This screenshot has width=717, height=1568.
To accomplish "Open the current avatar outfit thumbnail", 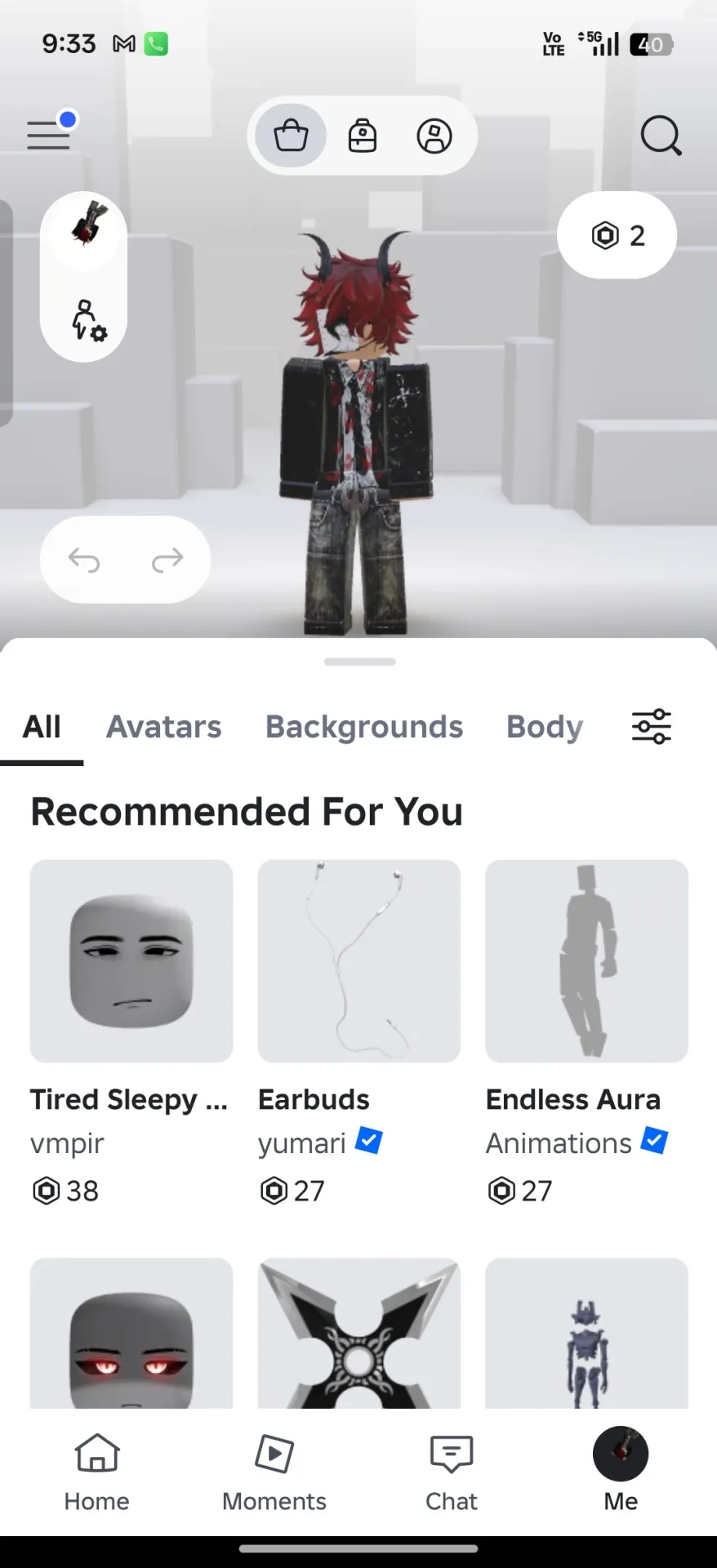I will point(85,231).
